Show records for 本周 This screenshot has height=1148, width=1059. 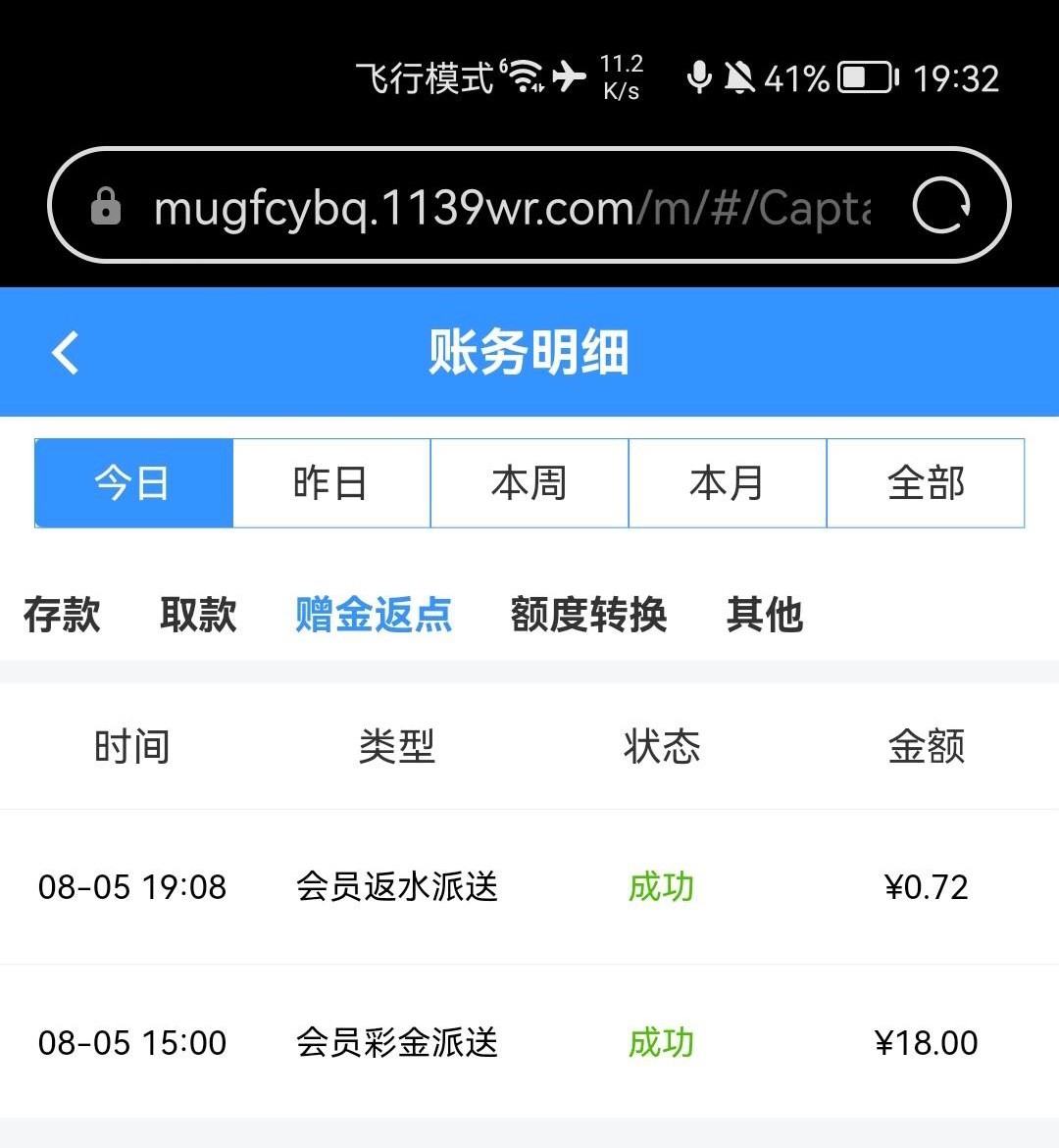coord(529,483)
